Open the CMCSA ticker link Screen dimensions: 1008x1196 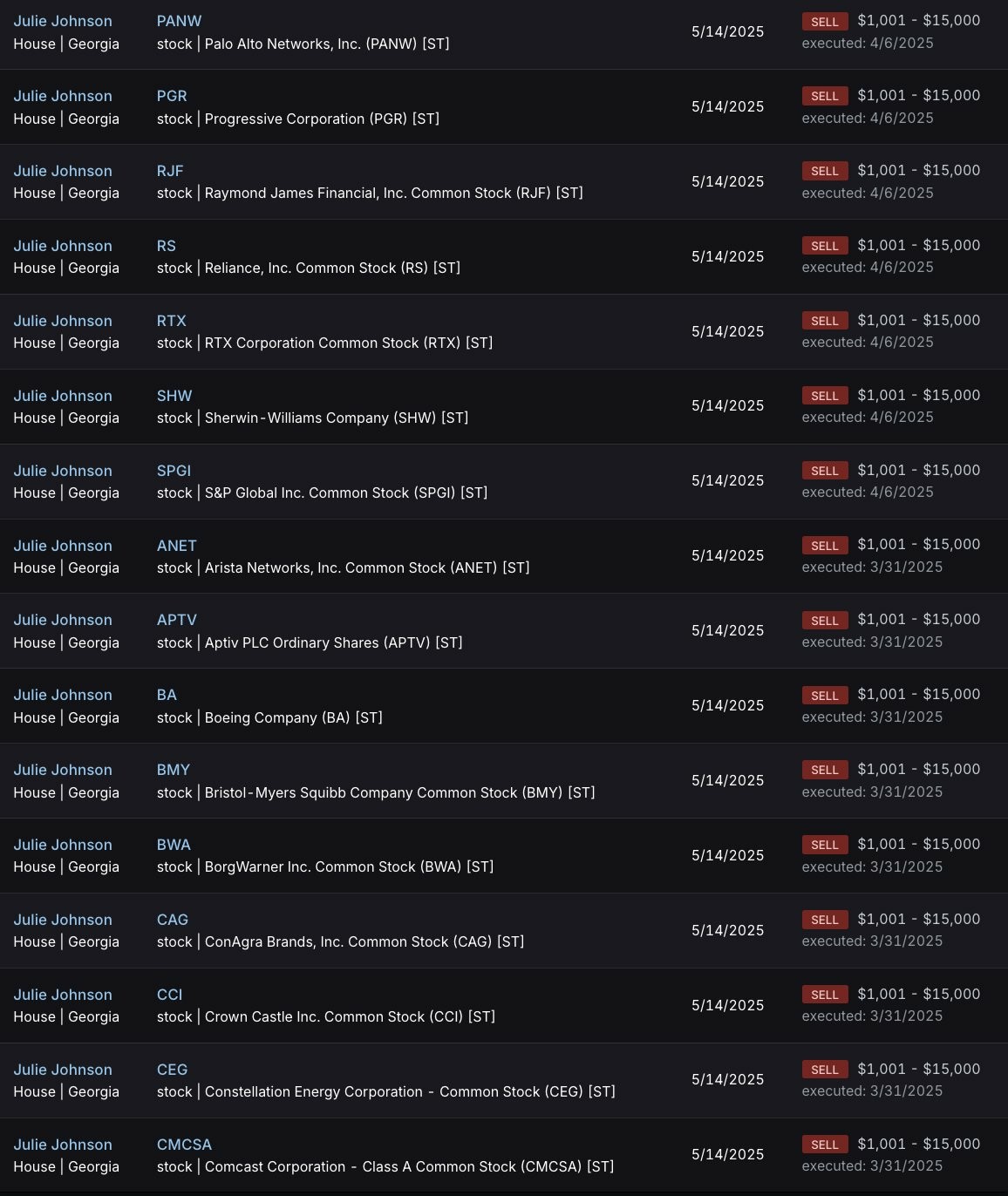tap(184, 1145)
